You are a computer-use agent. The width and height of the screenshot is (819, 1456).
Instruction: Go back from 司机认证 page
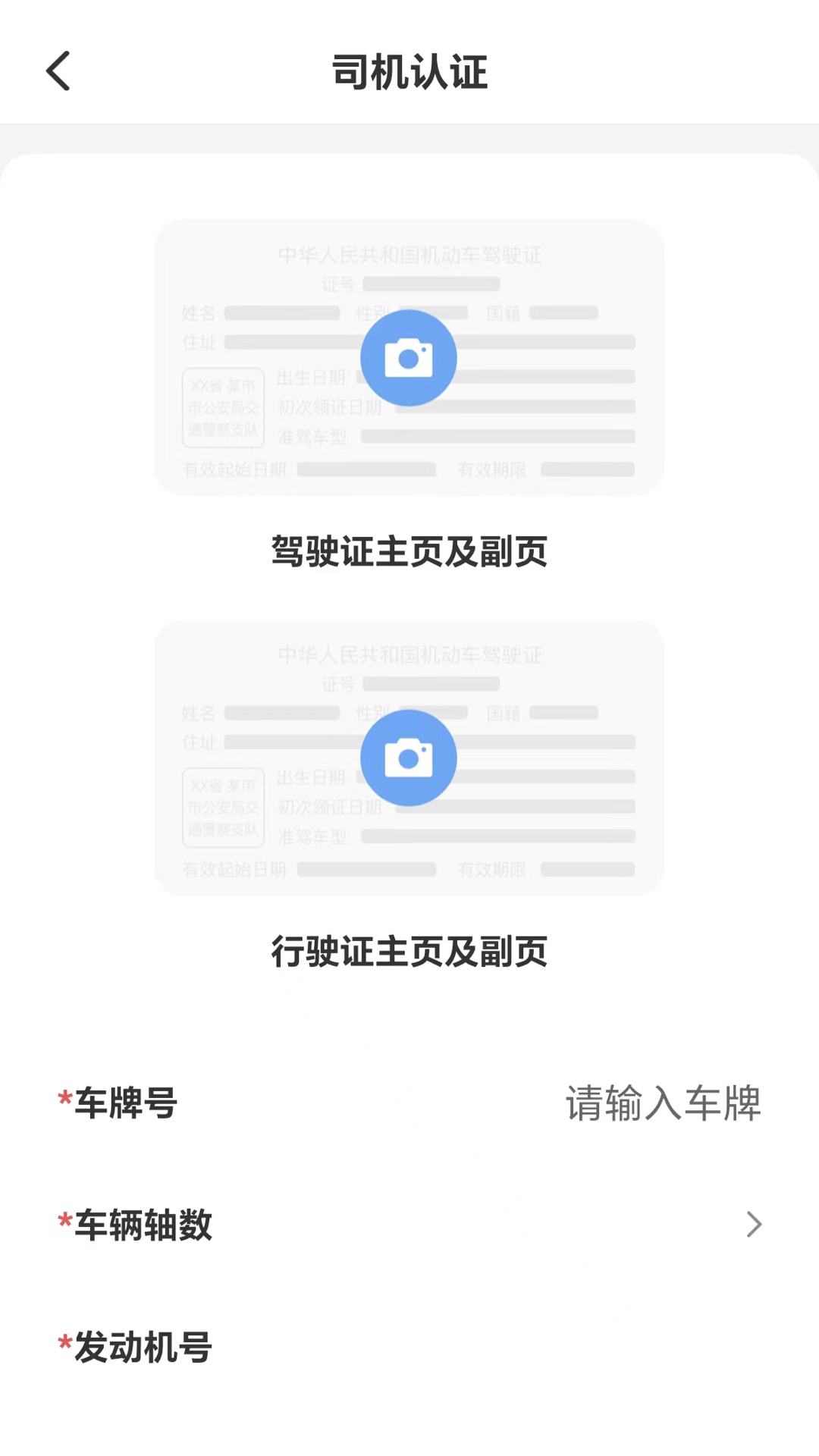coord(58,71)
